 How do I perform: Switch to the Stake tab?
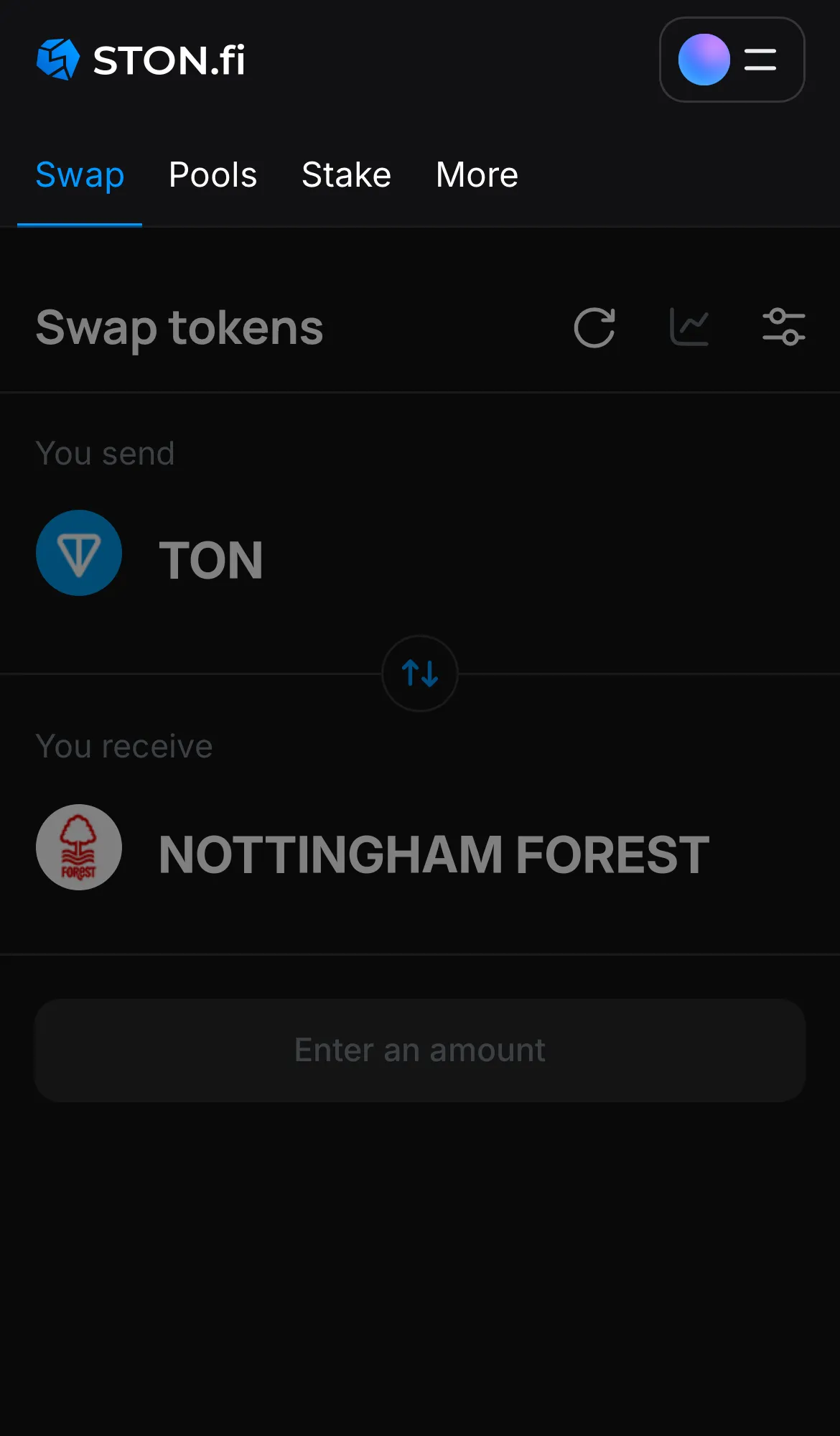click(x=346, y=174)
